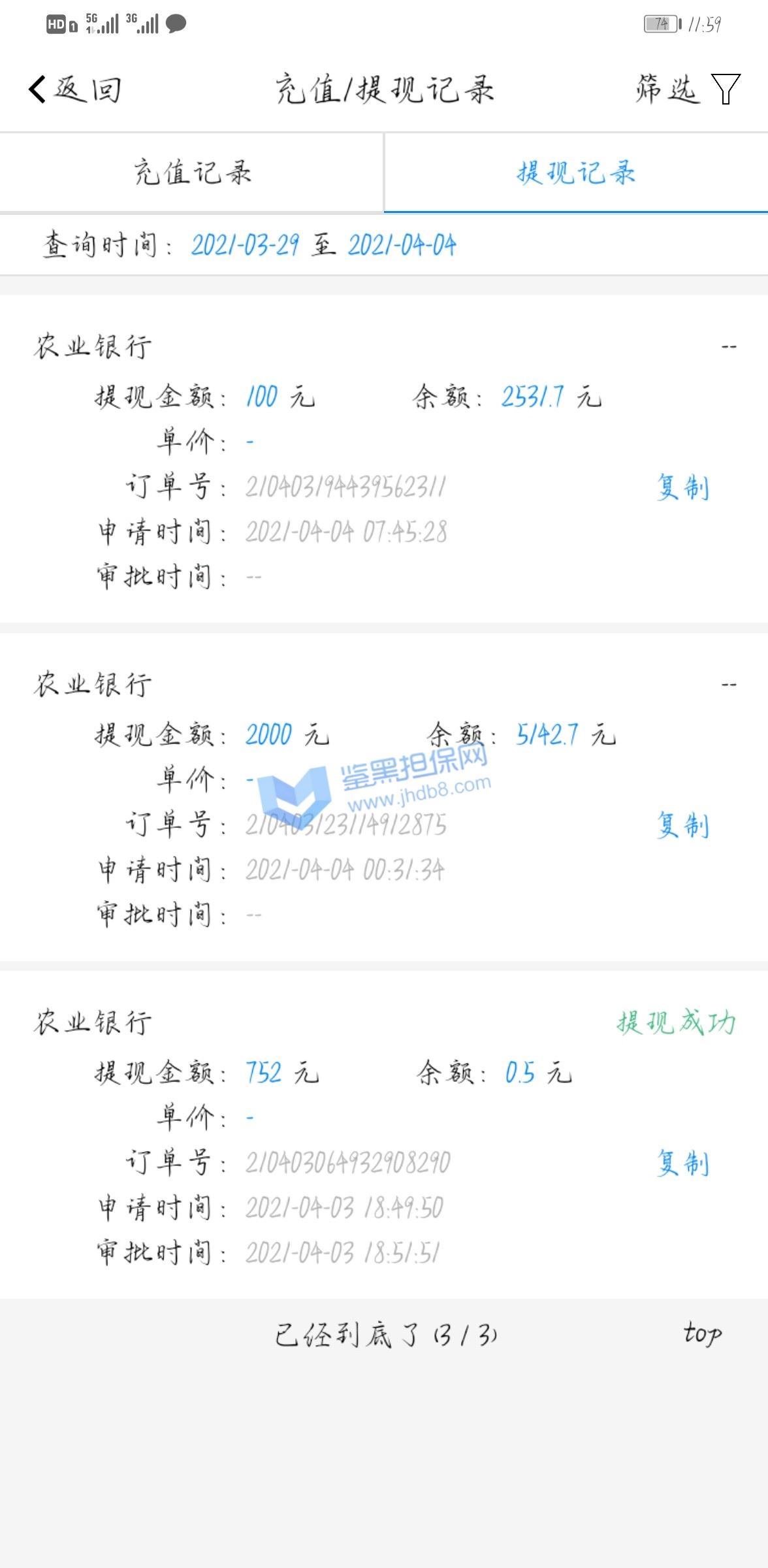The image size is (768, 1568).
Task: Copy order number of the 2000 元 withdrawal
Action: [682, 826]
